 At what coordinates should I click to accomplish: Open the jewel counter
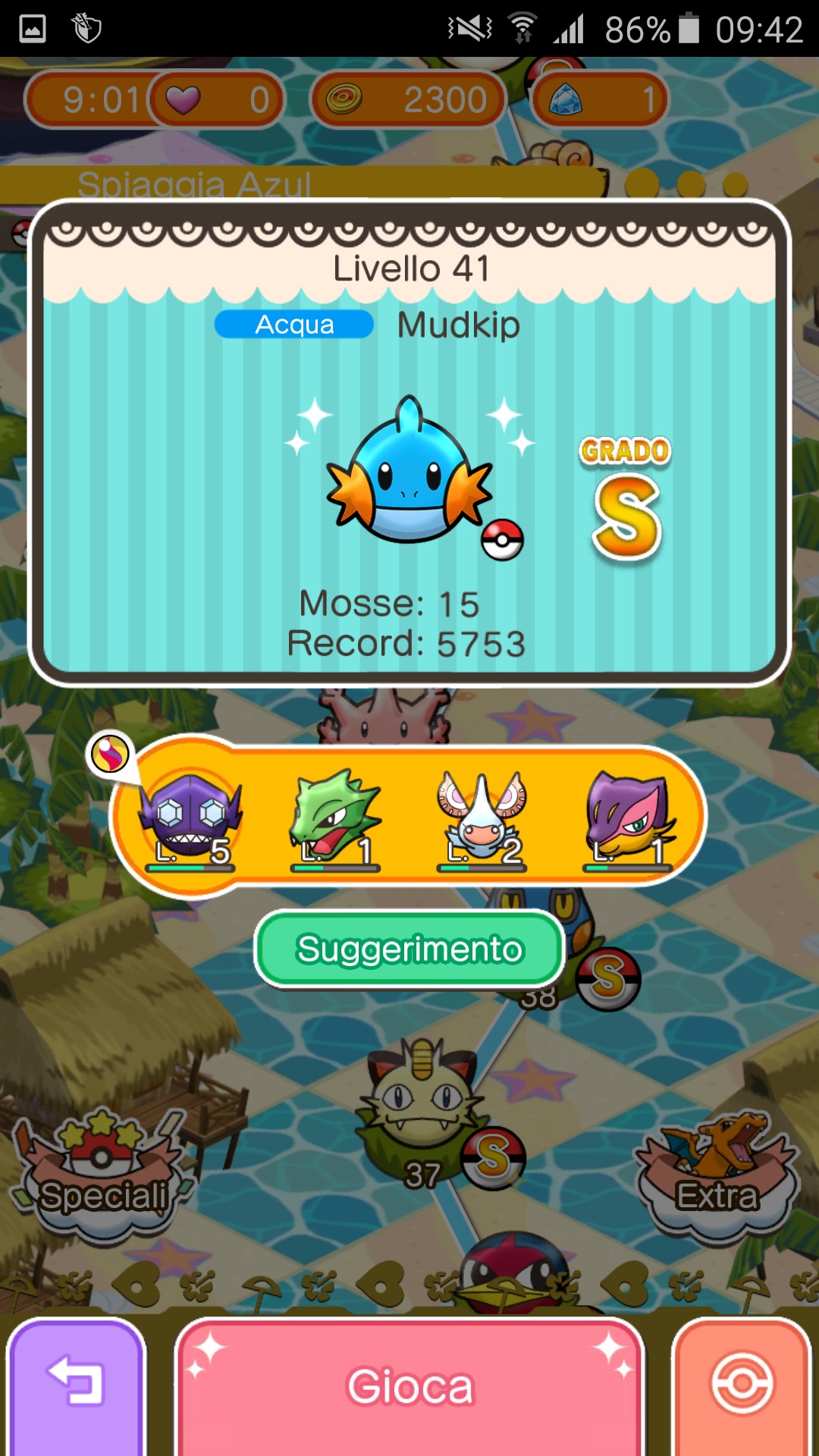(x=599, y=99)
